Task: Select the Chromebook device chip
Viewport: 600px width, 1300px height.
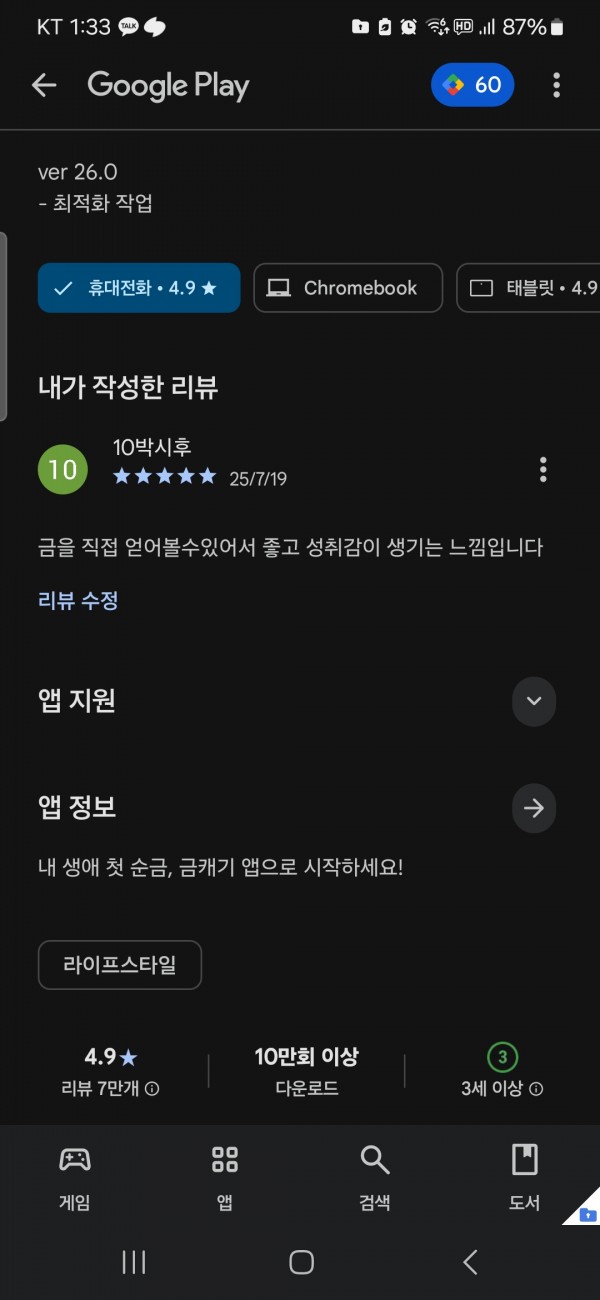Action: click(348, 288)
